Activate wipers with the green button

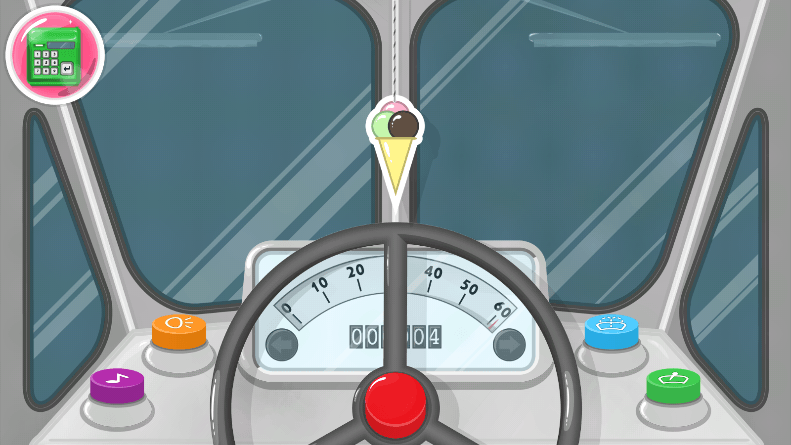click(x=673, y=384)
